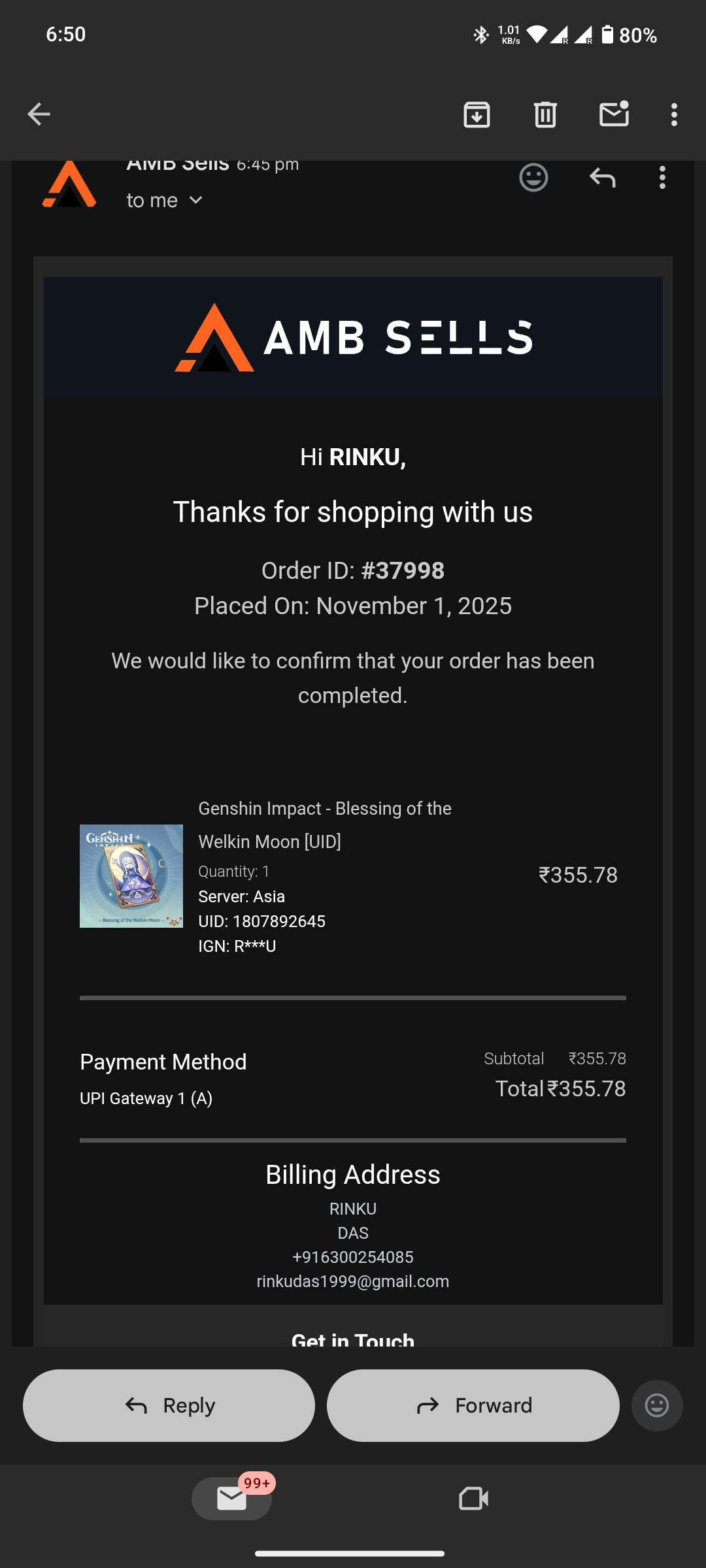The width and height of the screenshot is (706, 1568).
Task: Tap the reply arrow beside sender name
Action: point(602,178)
